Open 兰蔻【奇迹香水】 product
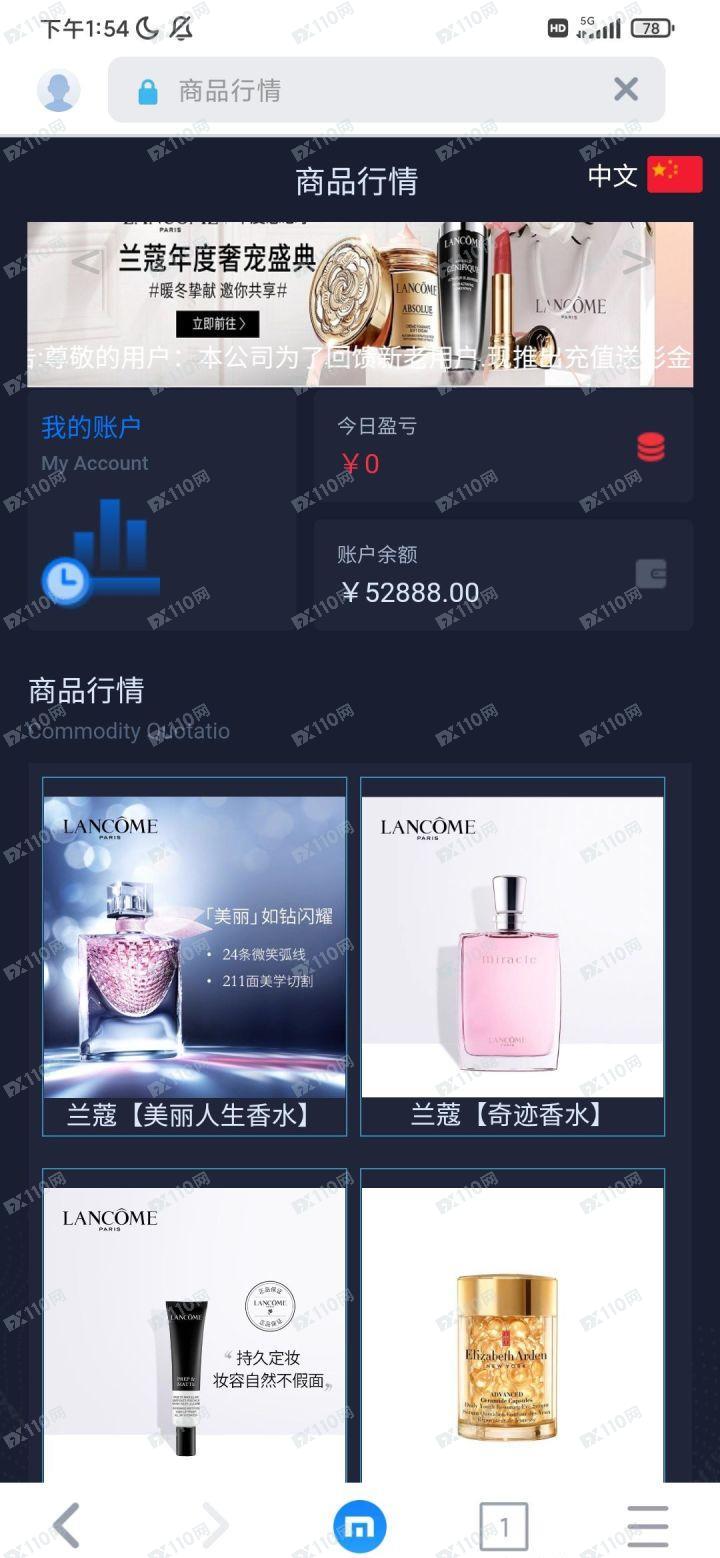This screenshot has height=1558, width=720. click(x=512, y=956)
